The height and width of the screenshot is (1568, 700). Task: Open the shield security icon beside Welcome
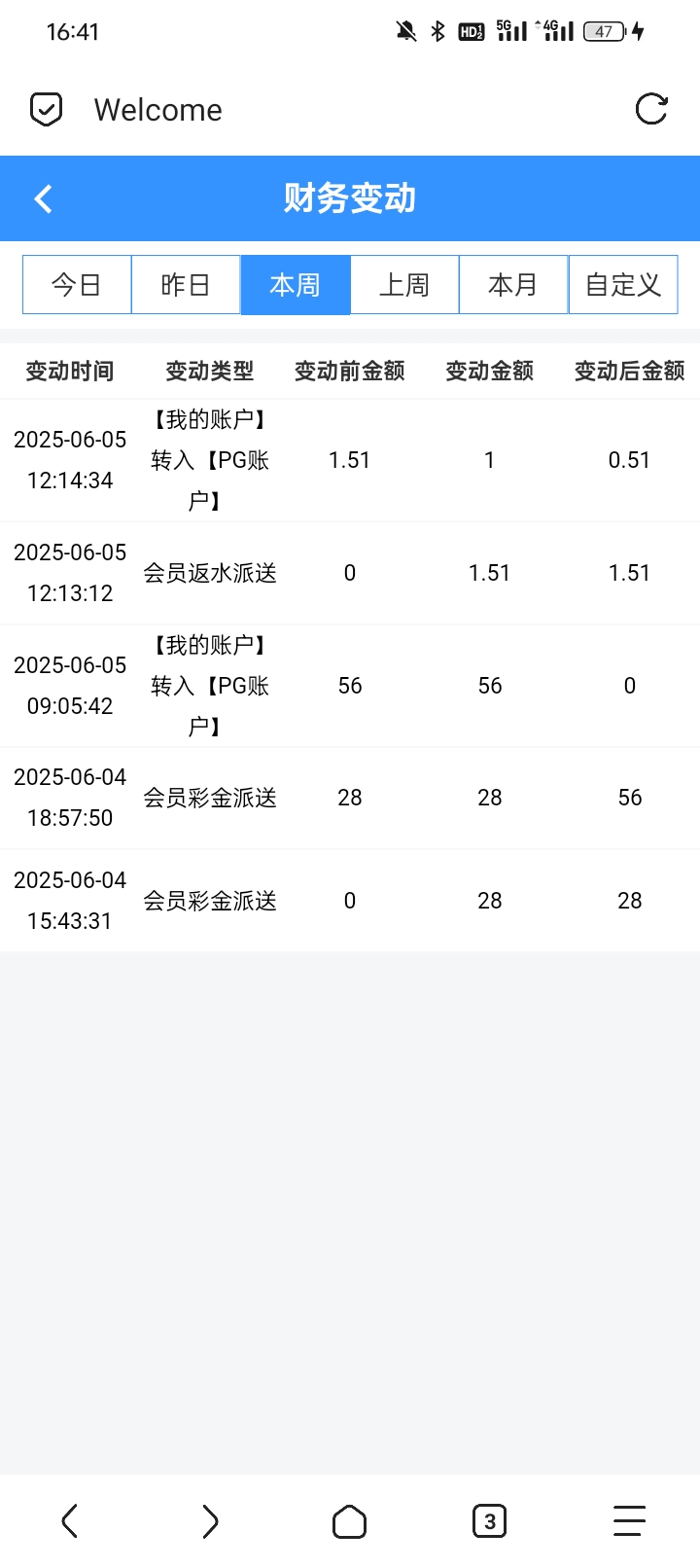(47, 110)
